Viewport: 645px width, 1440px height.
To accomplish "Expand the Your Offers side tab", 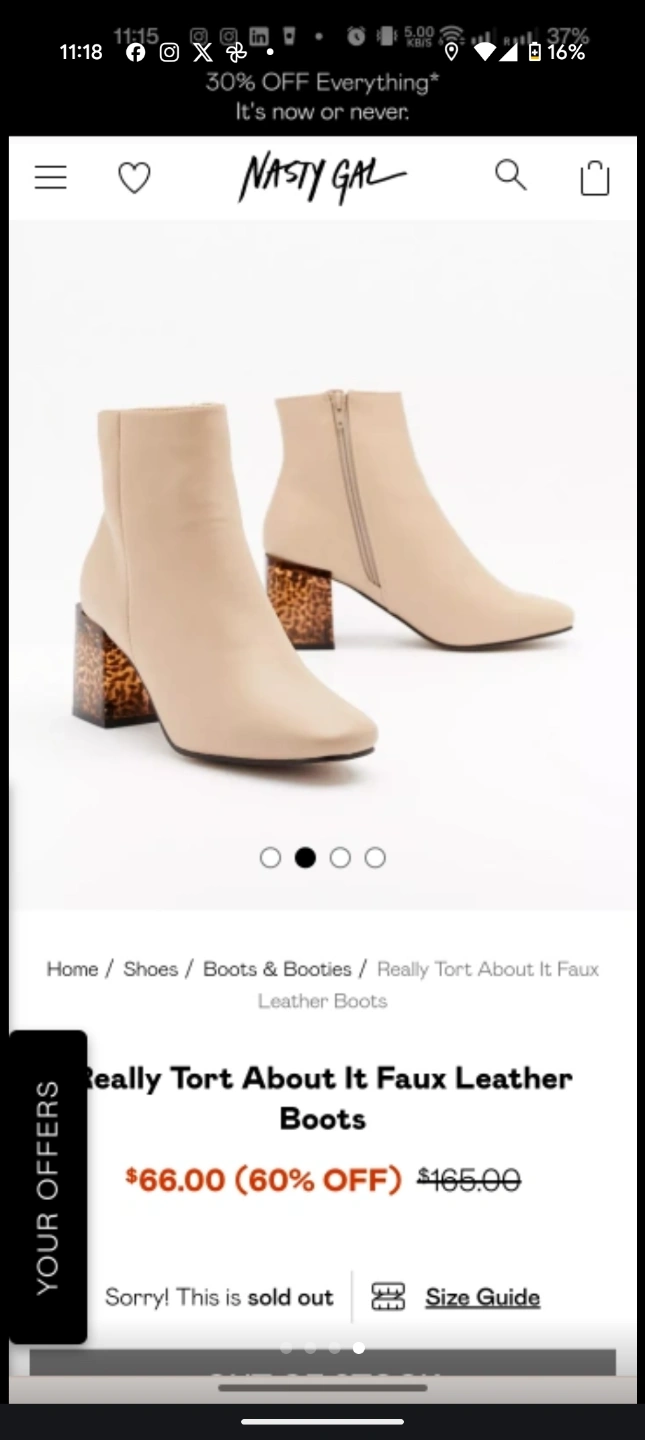I will coord(48,1187).
